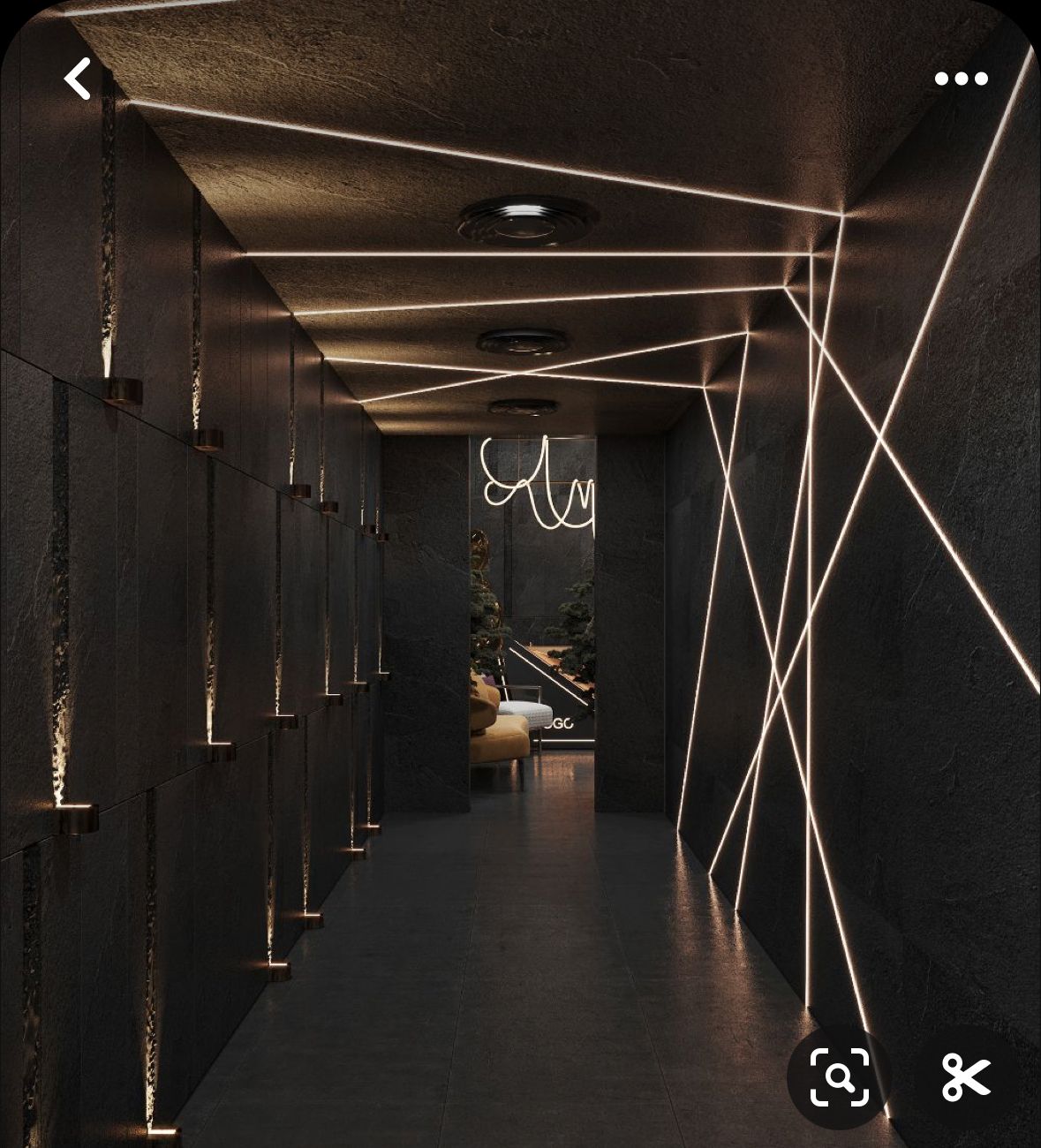This screenshot has width=1041, height=1148.
Task: Go back using the arrow icon
Action: pyautogui.click(x=78, y=79)
